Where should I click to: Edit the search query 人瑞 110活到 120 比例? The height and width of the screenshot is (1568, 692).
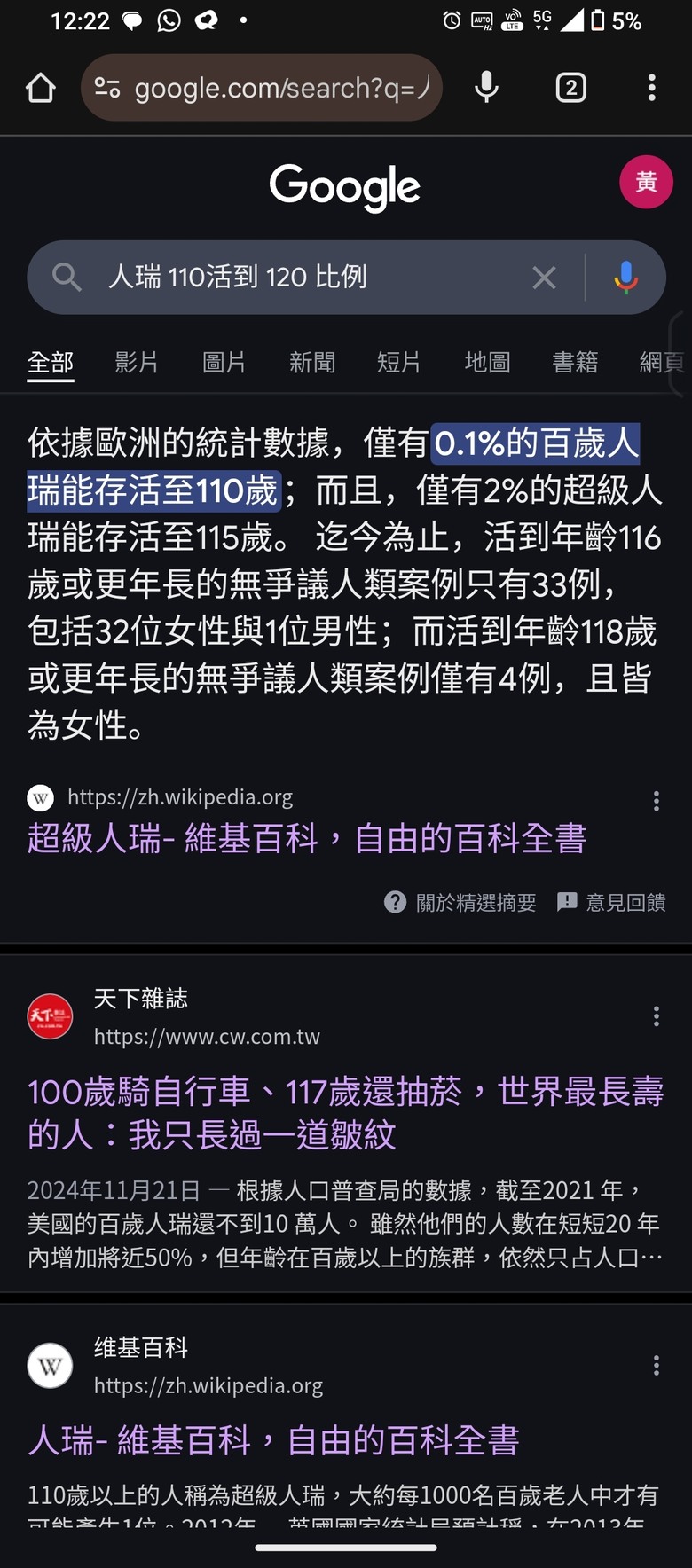click(x=302, y=278)
